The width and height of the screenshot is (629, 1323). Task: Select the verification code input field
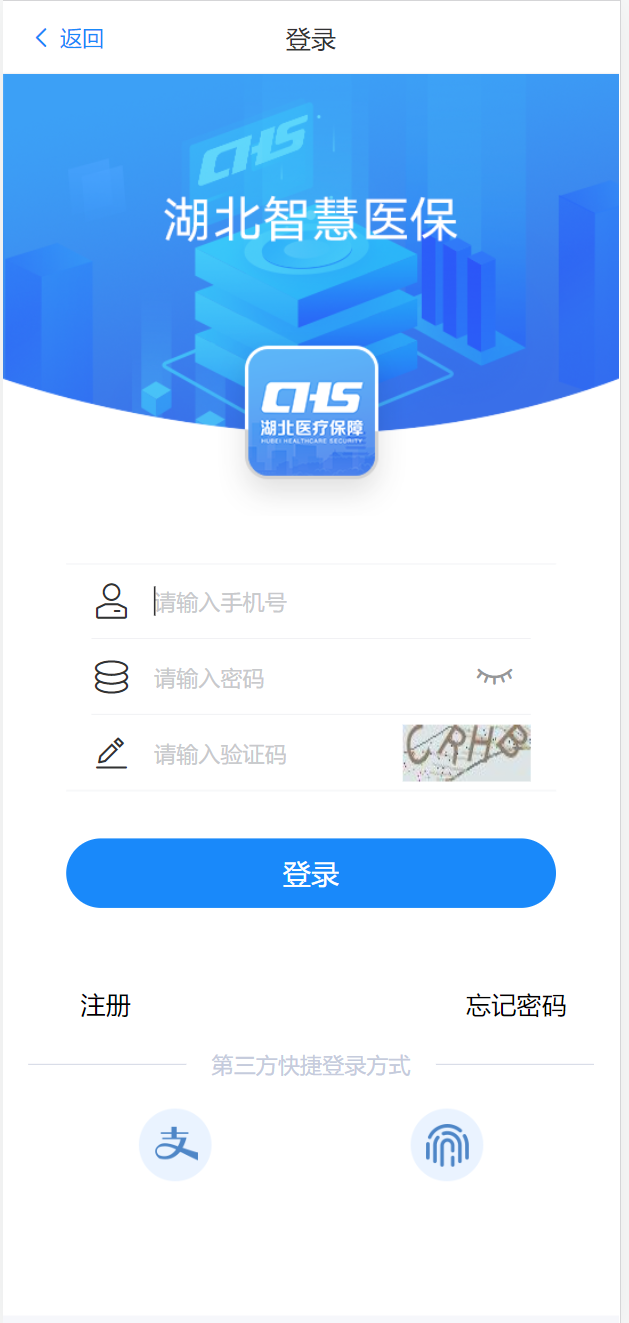[270, 755]
